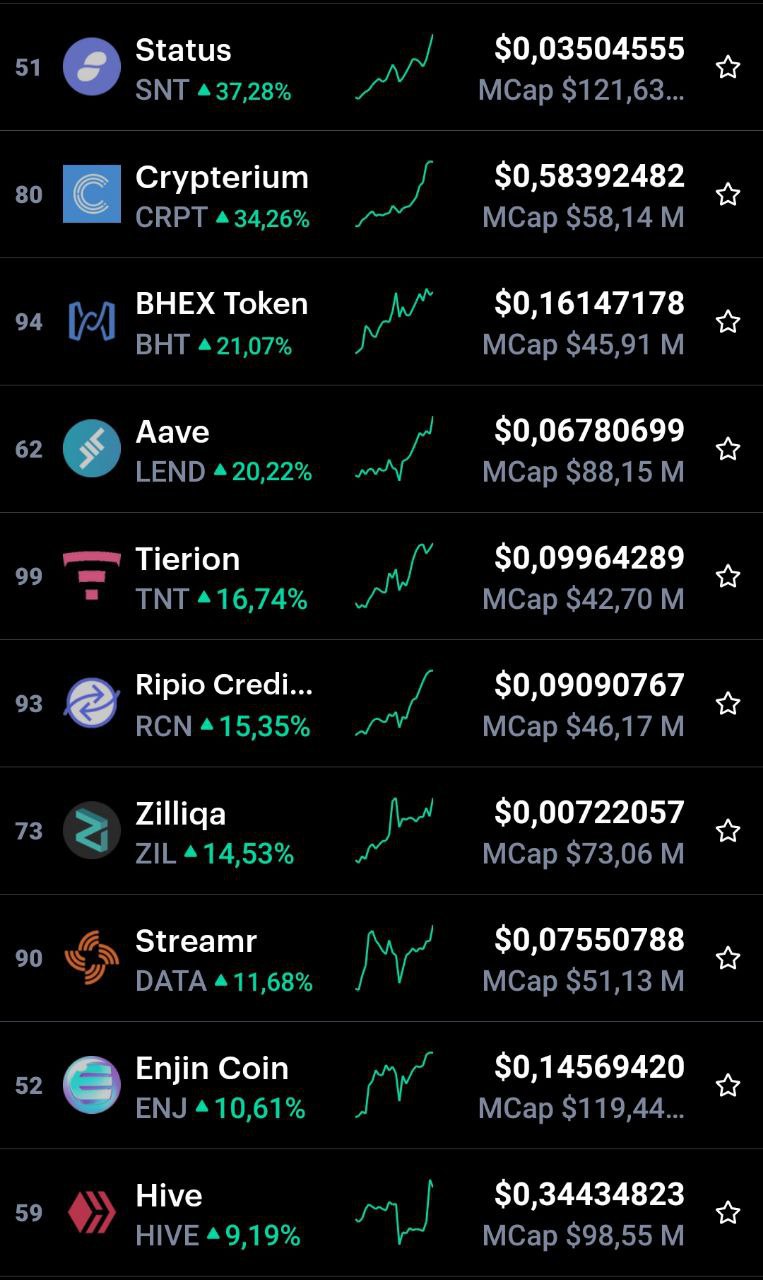
Task: Tap the star next to Aave
Action: point(728,449)
